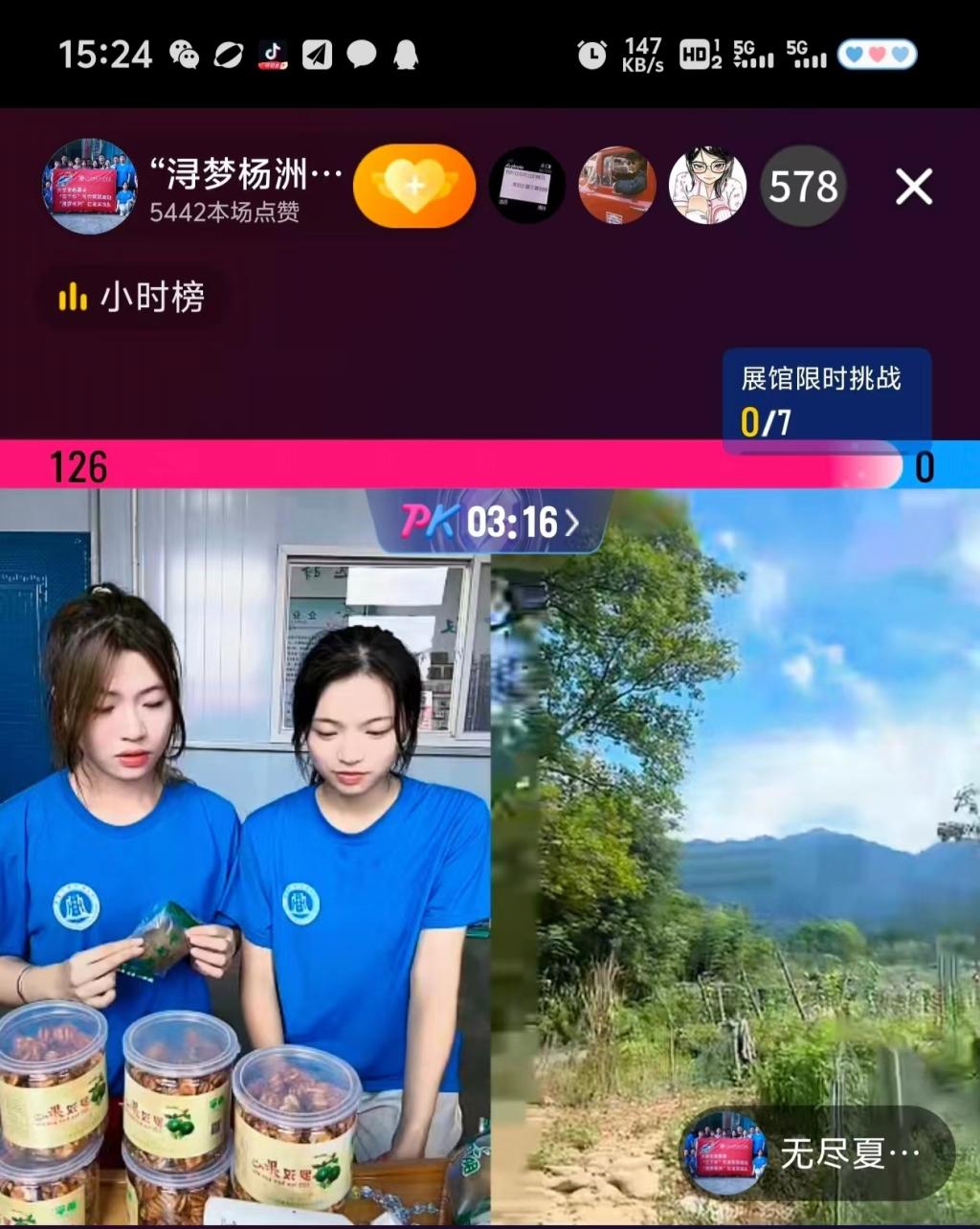View the top viewer with the glasses cartoon avatar
This screenshot has height=1229, width=980.
coord(706,186)
